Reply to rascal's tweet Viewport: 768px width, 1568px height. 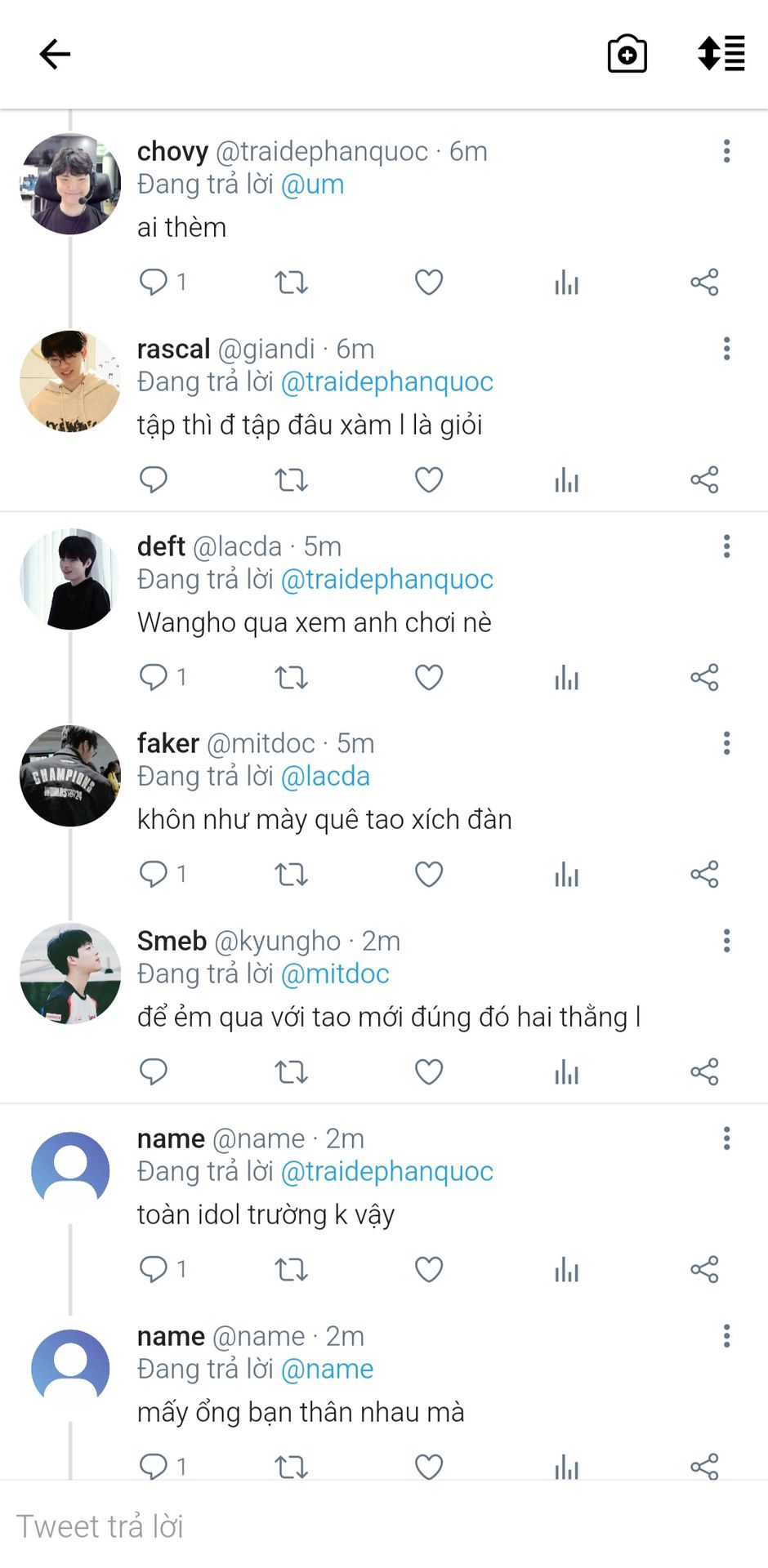pyautogui.click(x=153, y=479)
